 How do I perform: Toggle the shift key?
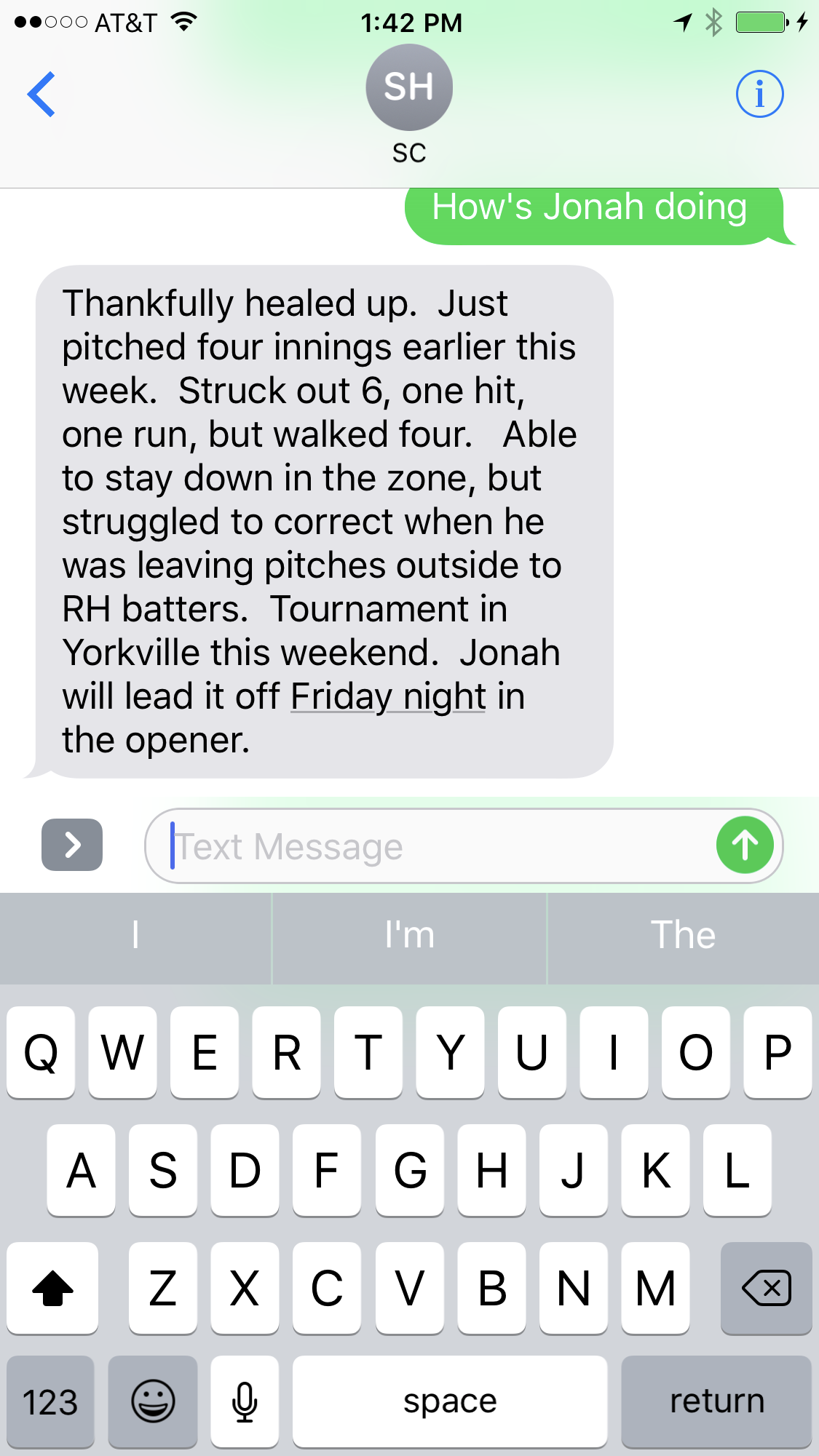[52, 1289]
